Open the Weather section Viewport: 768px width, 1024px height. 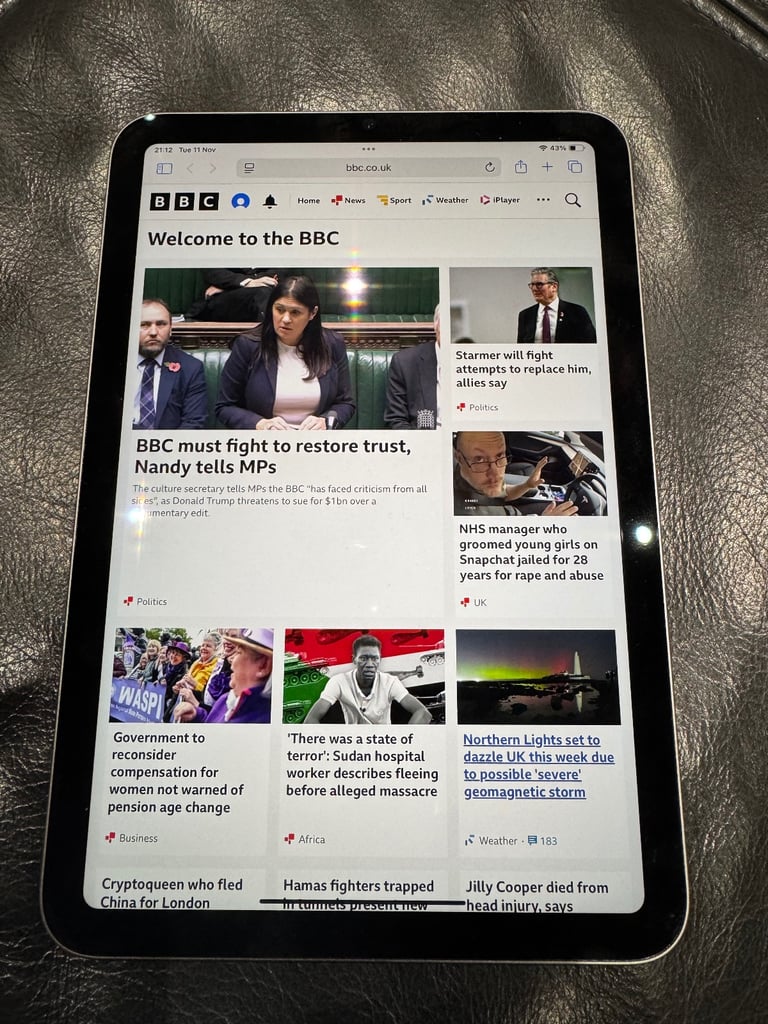(x=445, y=201)
